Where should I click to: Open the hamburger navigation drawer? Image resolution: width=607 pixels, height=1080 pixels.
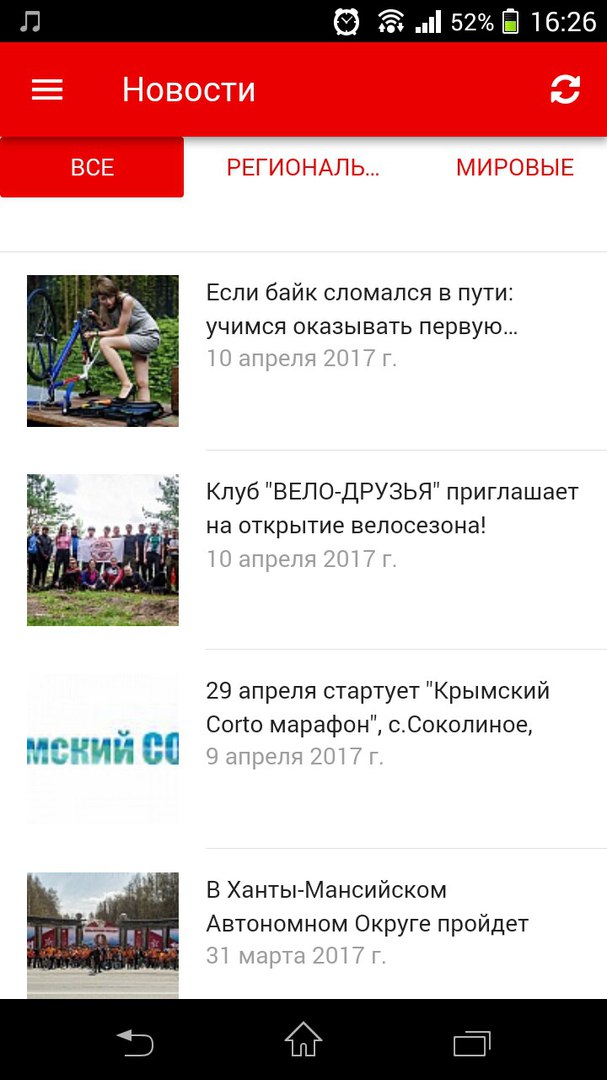click(x=47, y=90)
